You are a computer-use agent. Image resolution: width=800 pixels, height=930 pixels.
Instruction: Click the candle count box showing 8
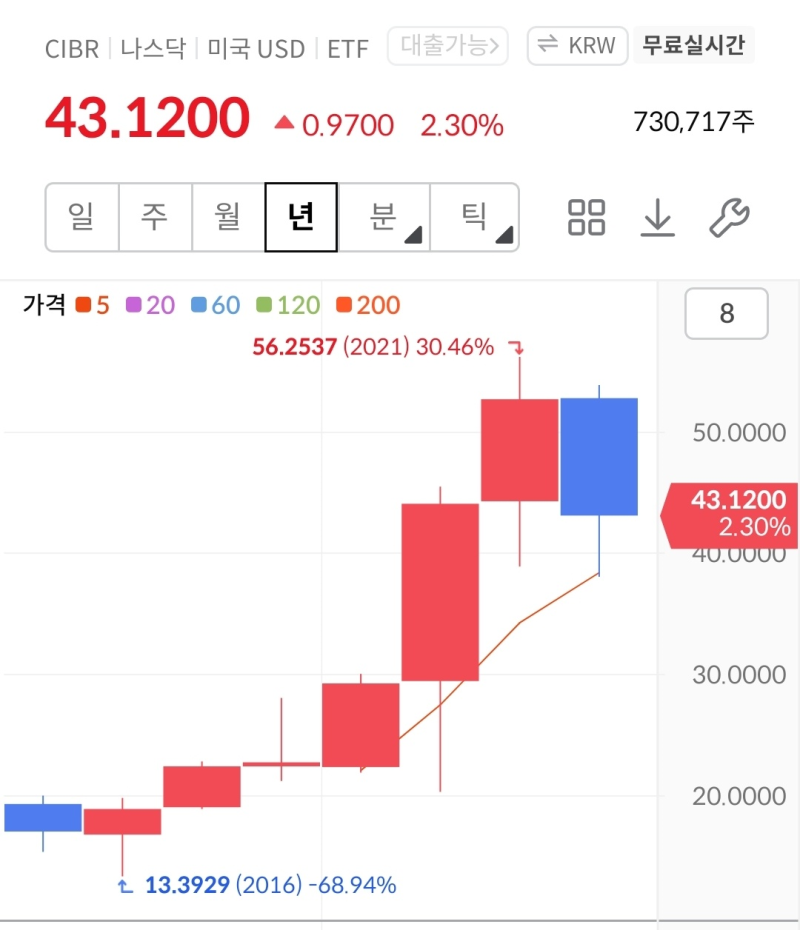click(726, 313)
